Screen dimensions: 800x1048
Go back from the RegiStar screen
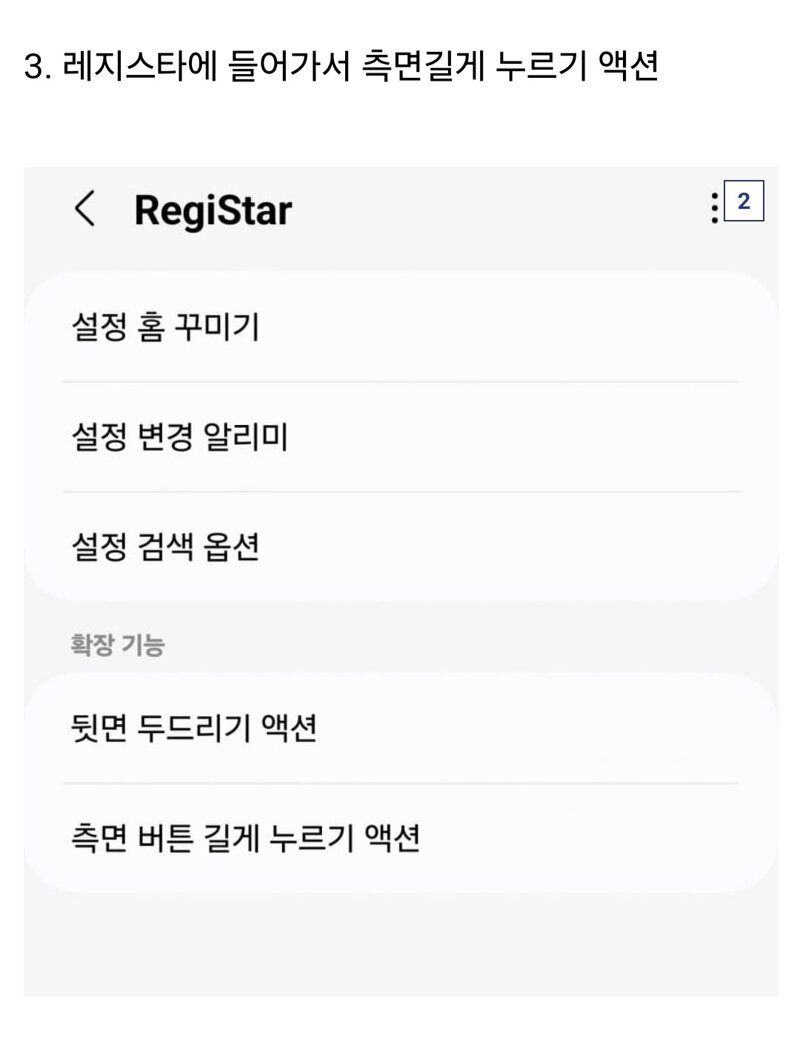pos(86,210)
